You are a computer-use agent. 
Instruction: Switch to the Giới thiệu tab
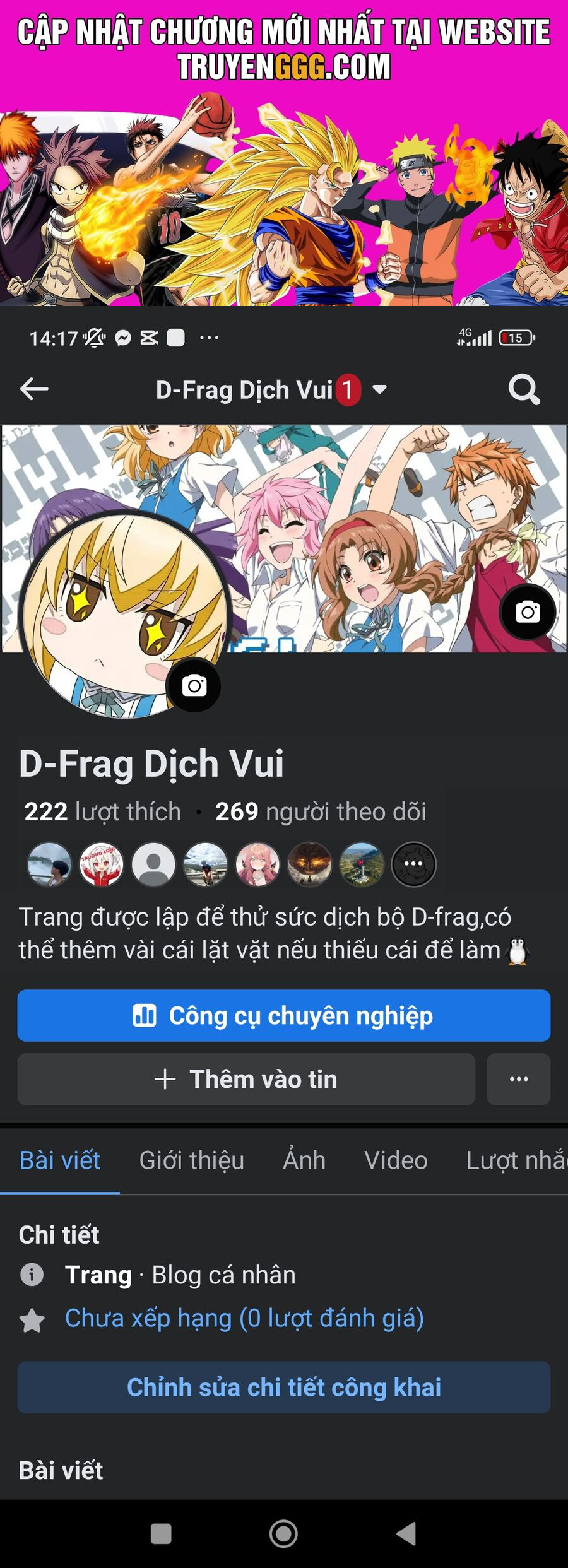coord(191,1160)
